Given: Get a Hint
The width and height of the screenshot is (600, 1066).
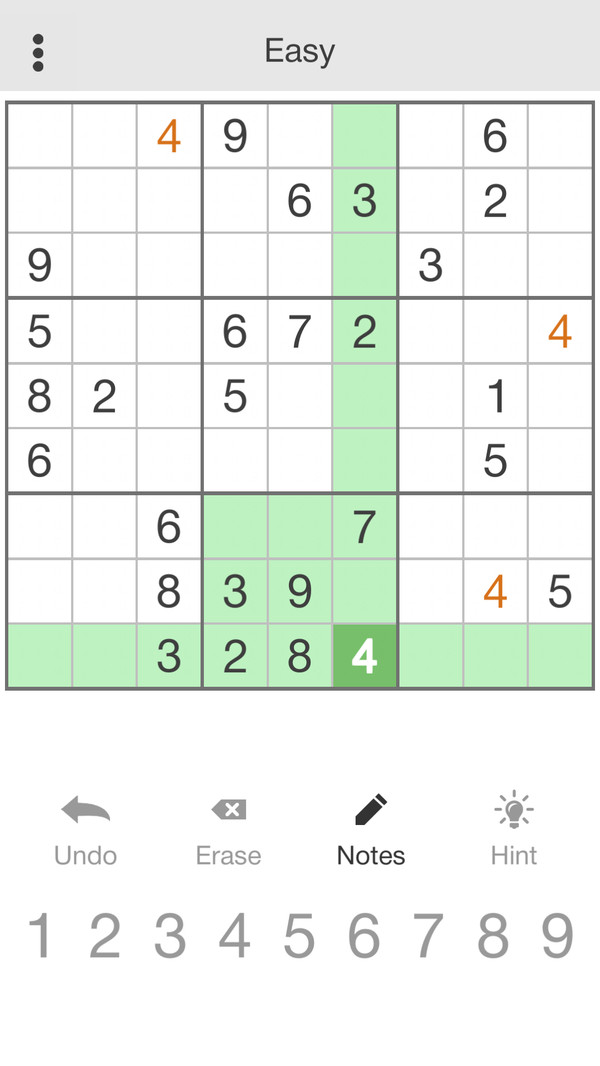Looking at the screenshot, I should point(514,830).
